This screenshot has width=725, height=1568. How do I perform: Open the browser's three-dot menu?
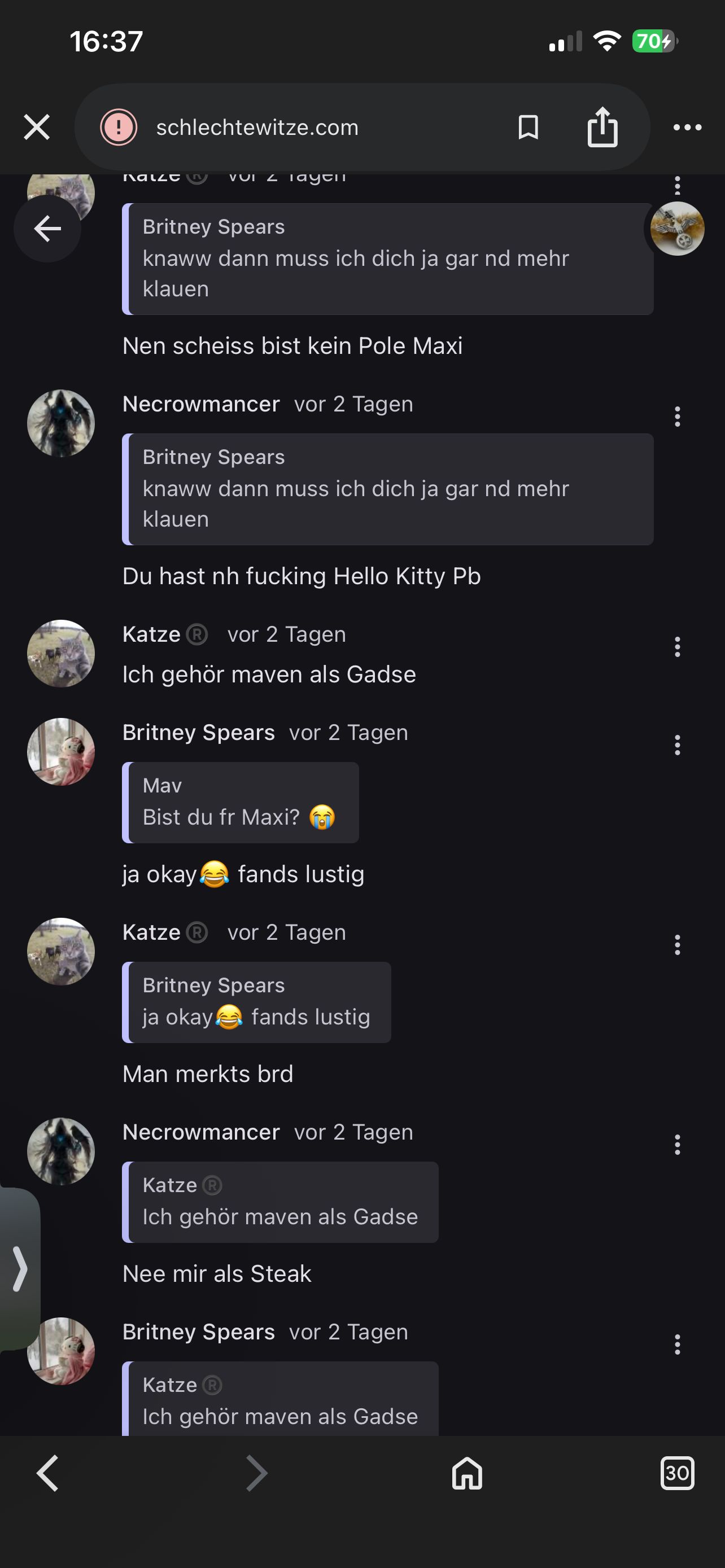pyautogui.click(x=687, y=127)
